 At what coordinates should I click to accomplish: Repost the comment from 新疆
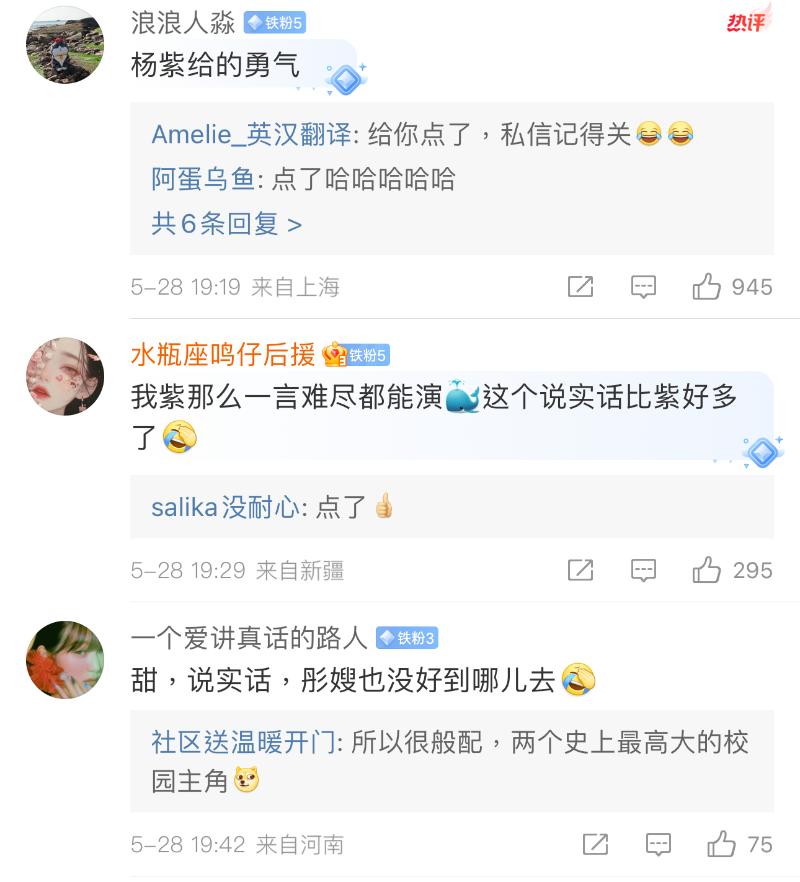pos(580,570)
